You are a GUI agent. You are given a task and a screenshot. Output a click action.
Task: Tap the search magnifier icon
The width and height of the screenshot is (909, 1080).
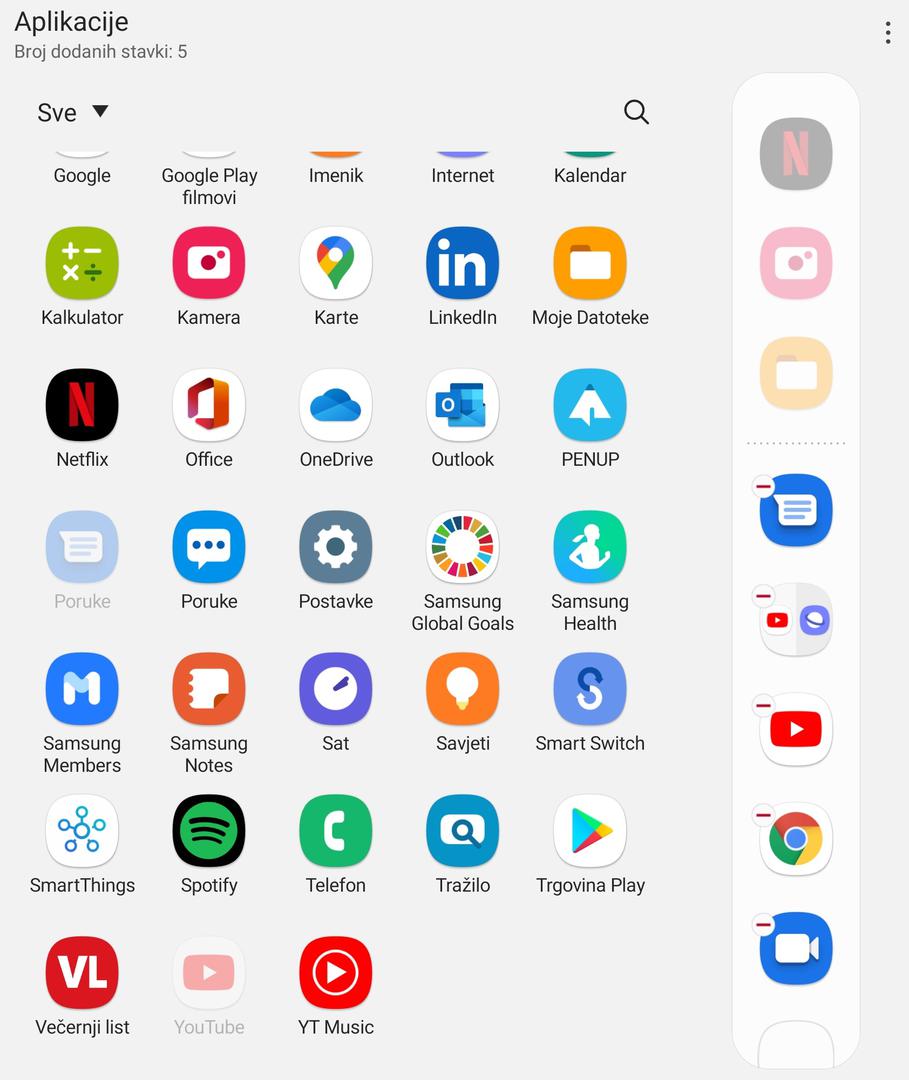[636, 112]
